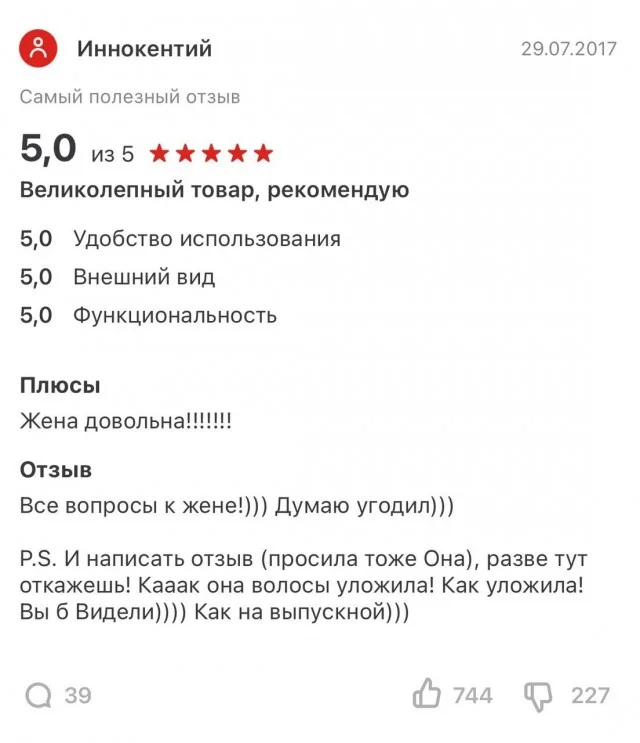
Task: Like the review with thumbs up
Action: 427,694
